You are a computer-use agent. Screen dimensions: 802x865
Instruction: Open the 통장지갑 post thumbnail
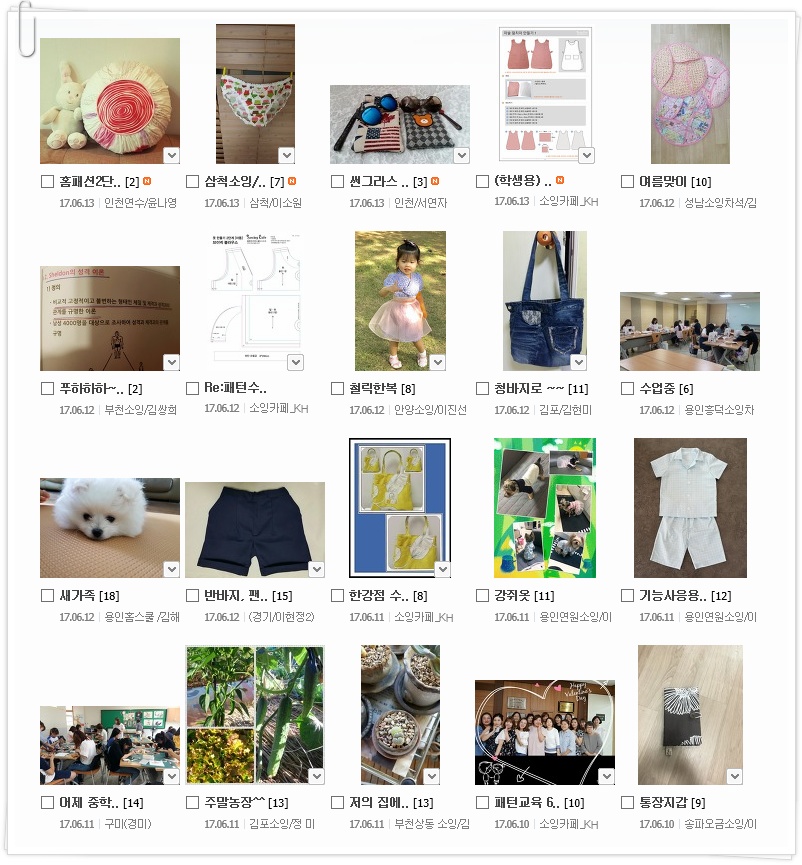click(690, 714)
